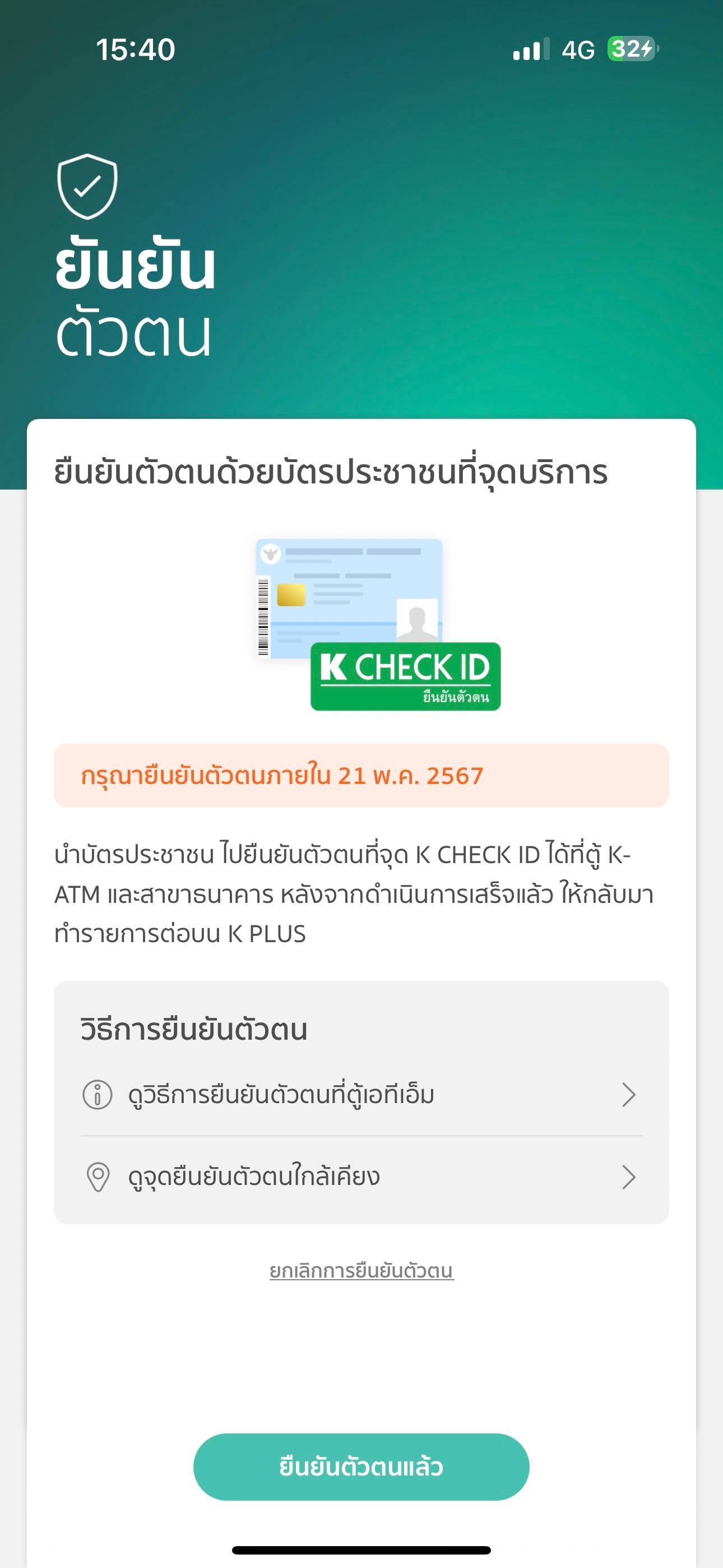Open ดูวิธีการยืนยันตัวตนที่ตู้เอทีเอ็ม row
This screenshot has width=723, height=1568.
click(x=360, y=1095)
